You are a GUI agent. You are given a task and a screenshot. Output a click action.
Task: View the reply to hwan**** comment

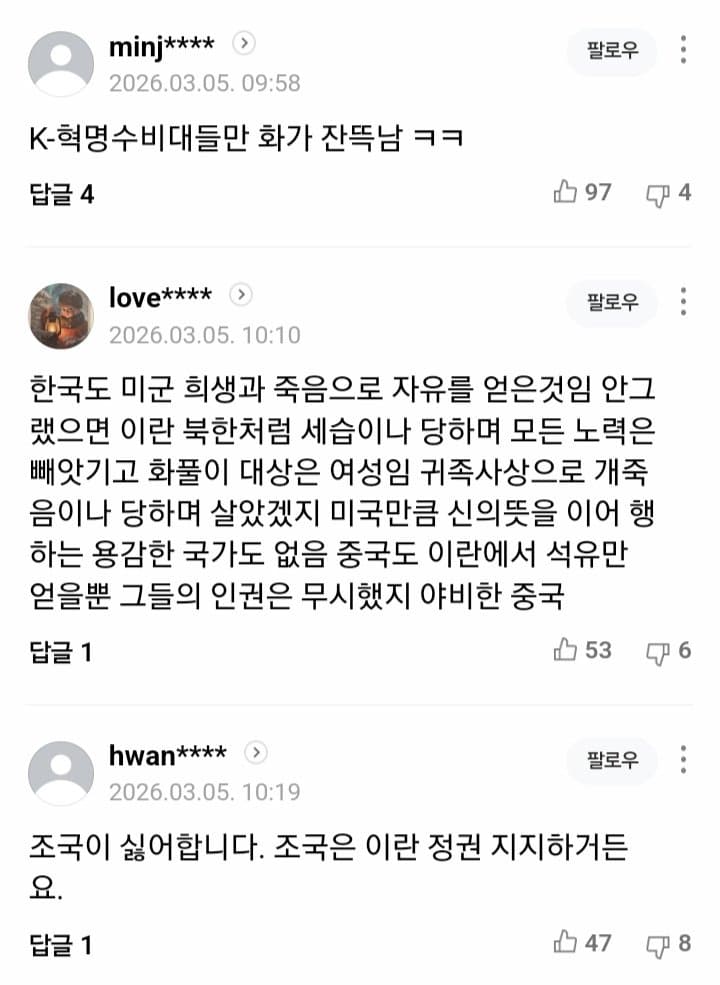61,944
